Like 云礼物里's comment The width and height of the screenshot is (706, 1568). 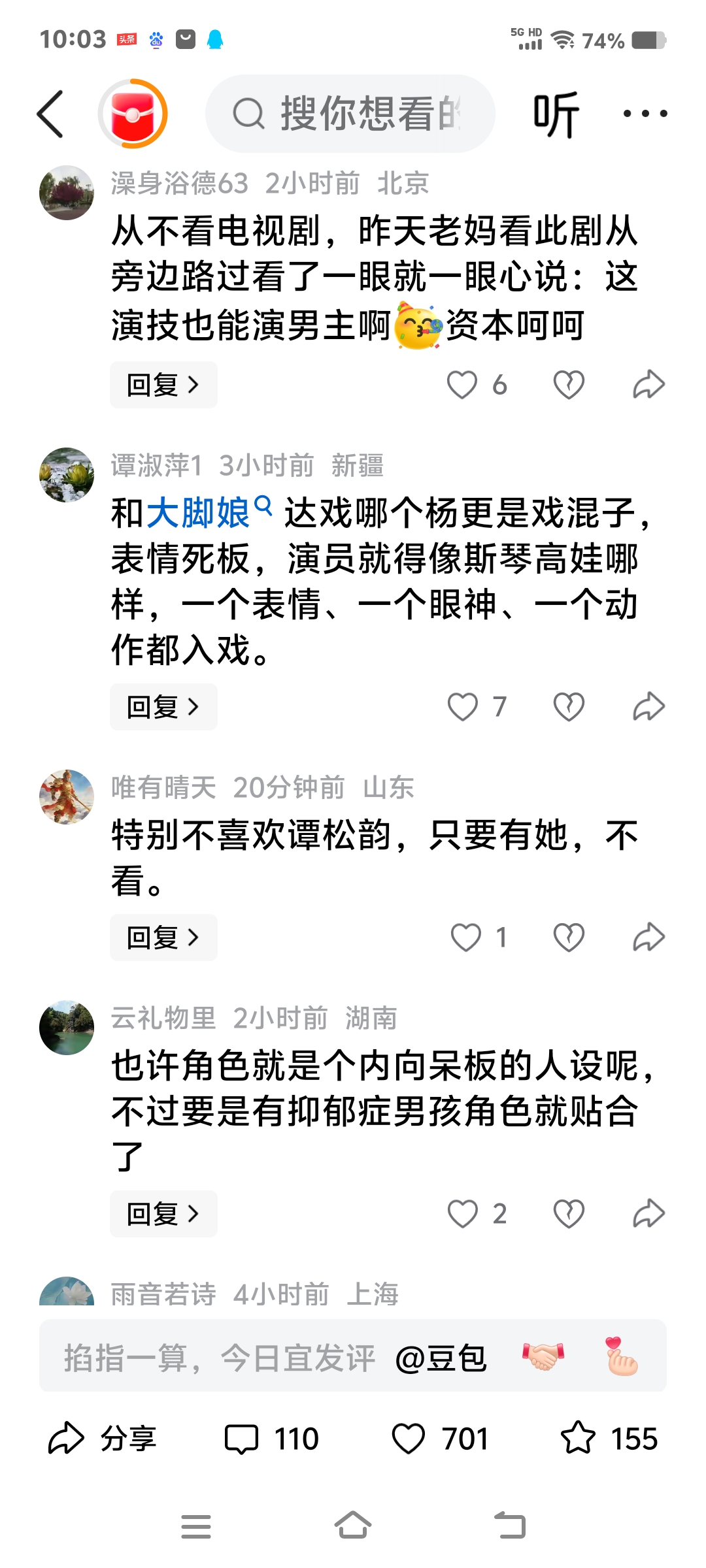point(463,1214)
